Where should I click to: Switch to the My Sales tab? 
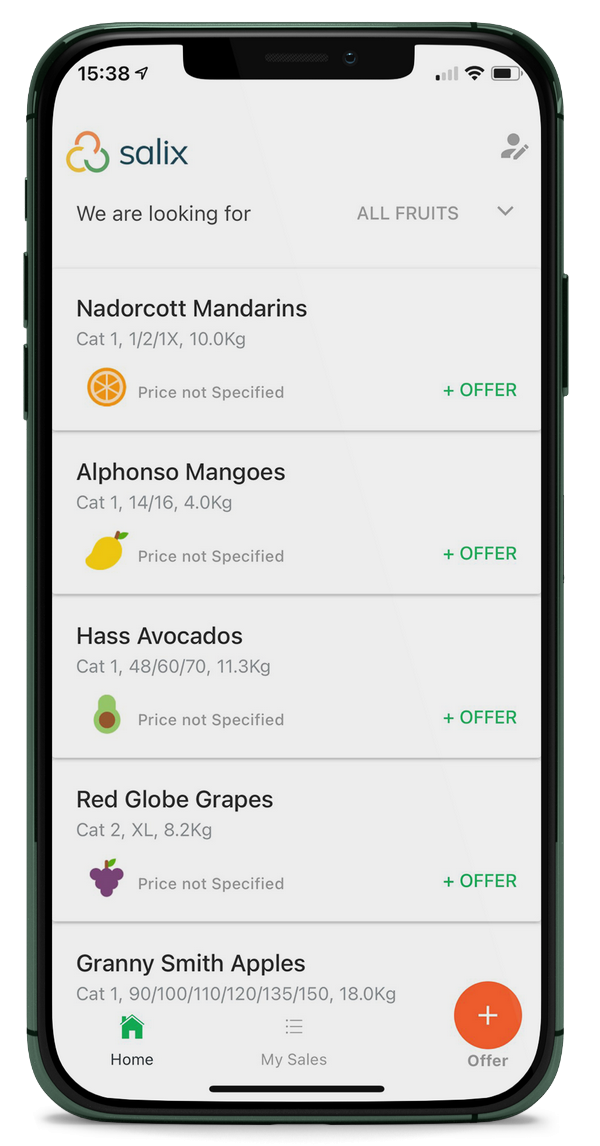pos(293,1040)
